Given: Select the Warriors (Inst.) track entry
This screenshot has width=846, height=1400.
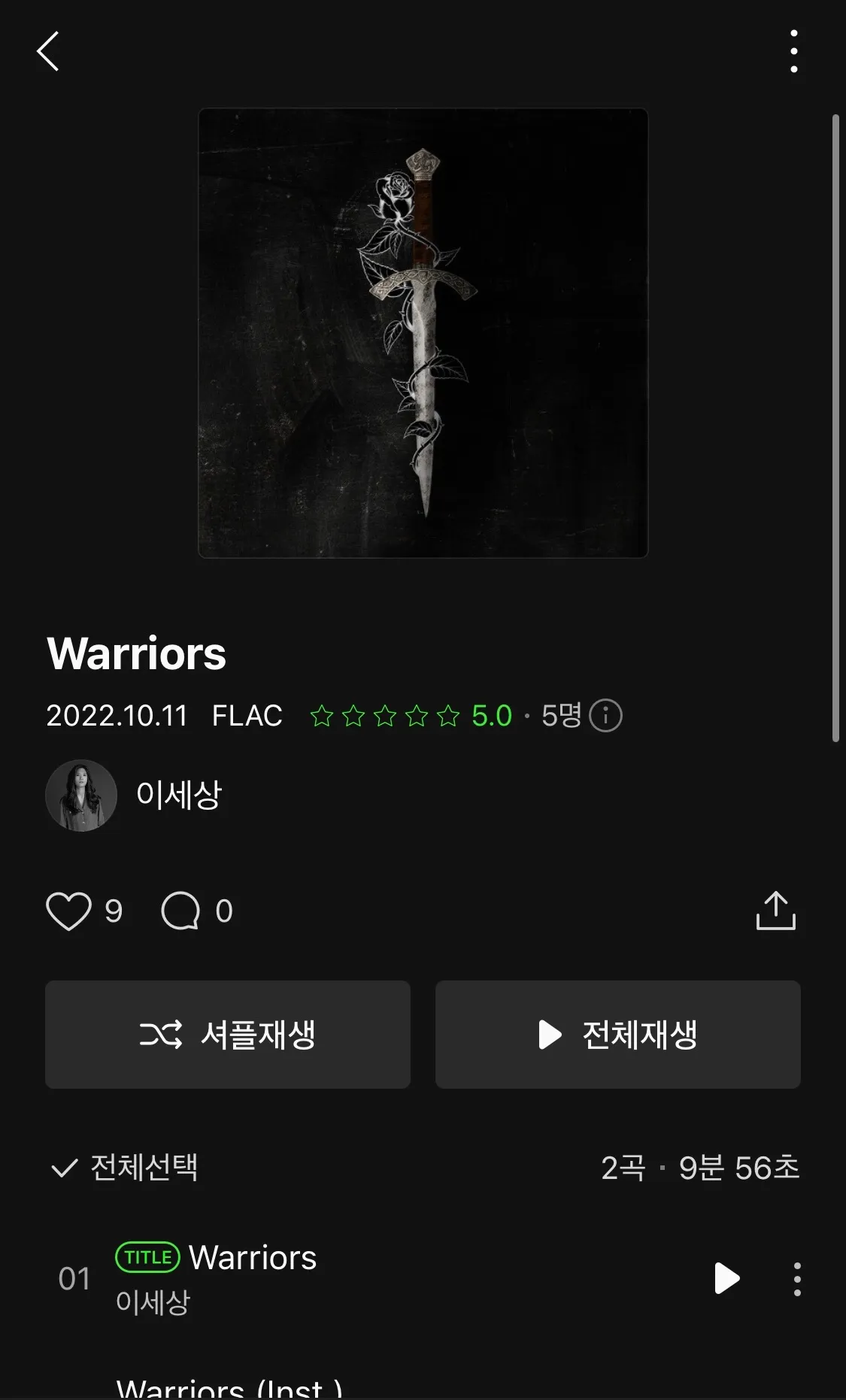Looking at the screenshot, I should tap(230, 1387).
